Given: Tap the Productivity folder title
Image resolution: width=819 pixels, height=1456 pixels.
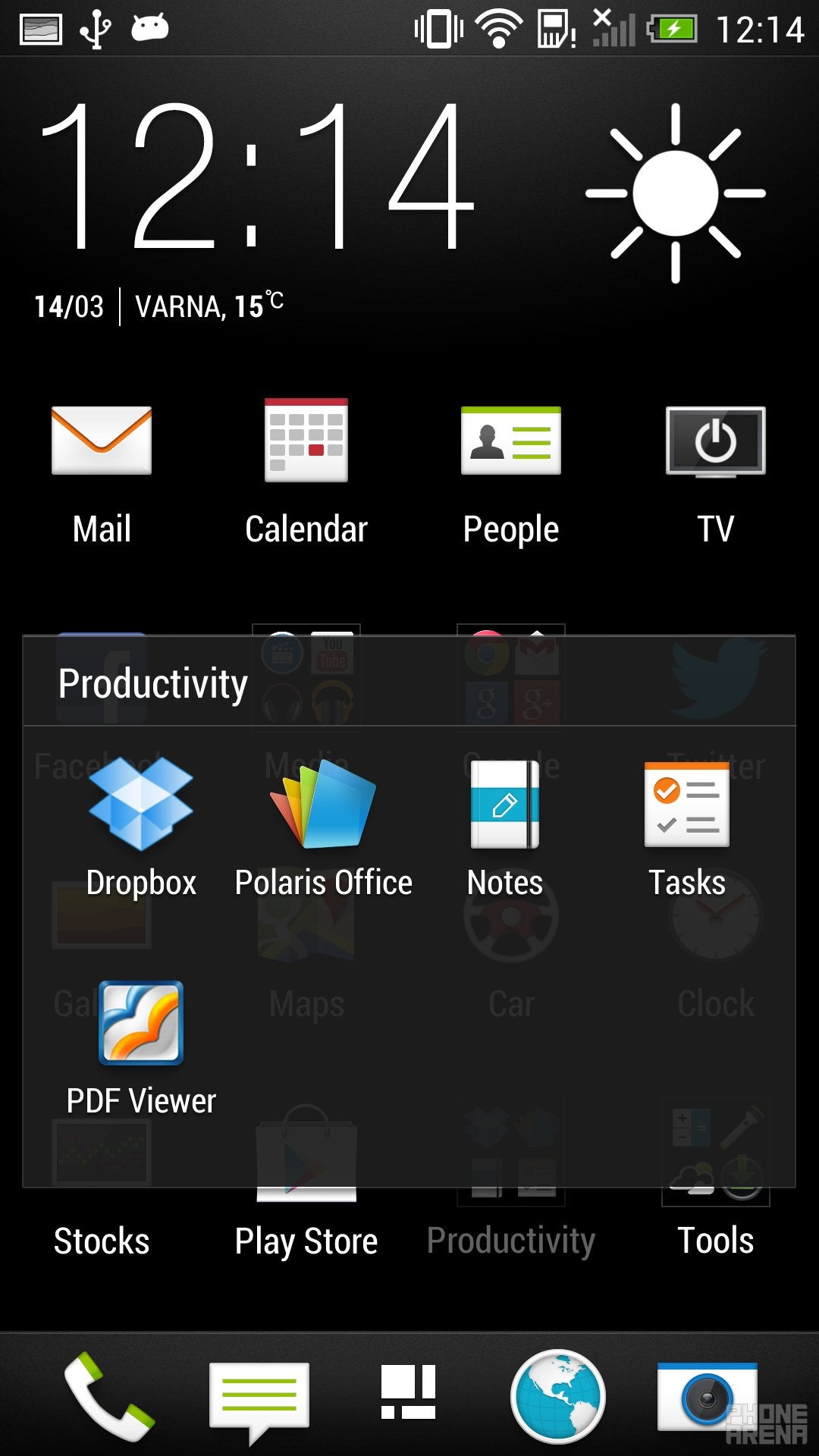Looking at the screenshot, I should pos(153,683).
